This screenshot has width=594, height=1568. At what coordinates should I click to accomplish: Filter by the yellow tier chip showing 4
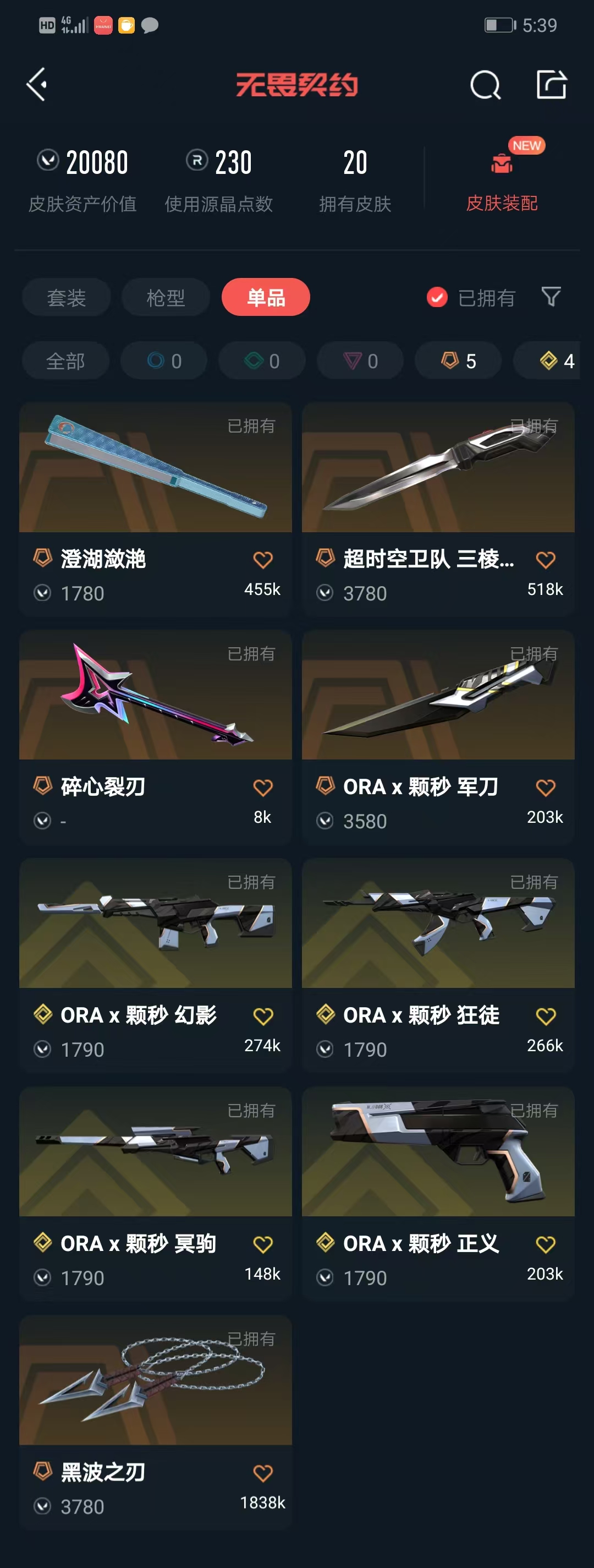pyautogui.click(x=554, y=361)
